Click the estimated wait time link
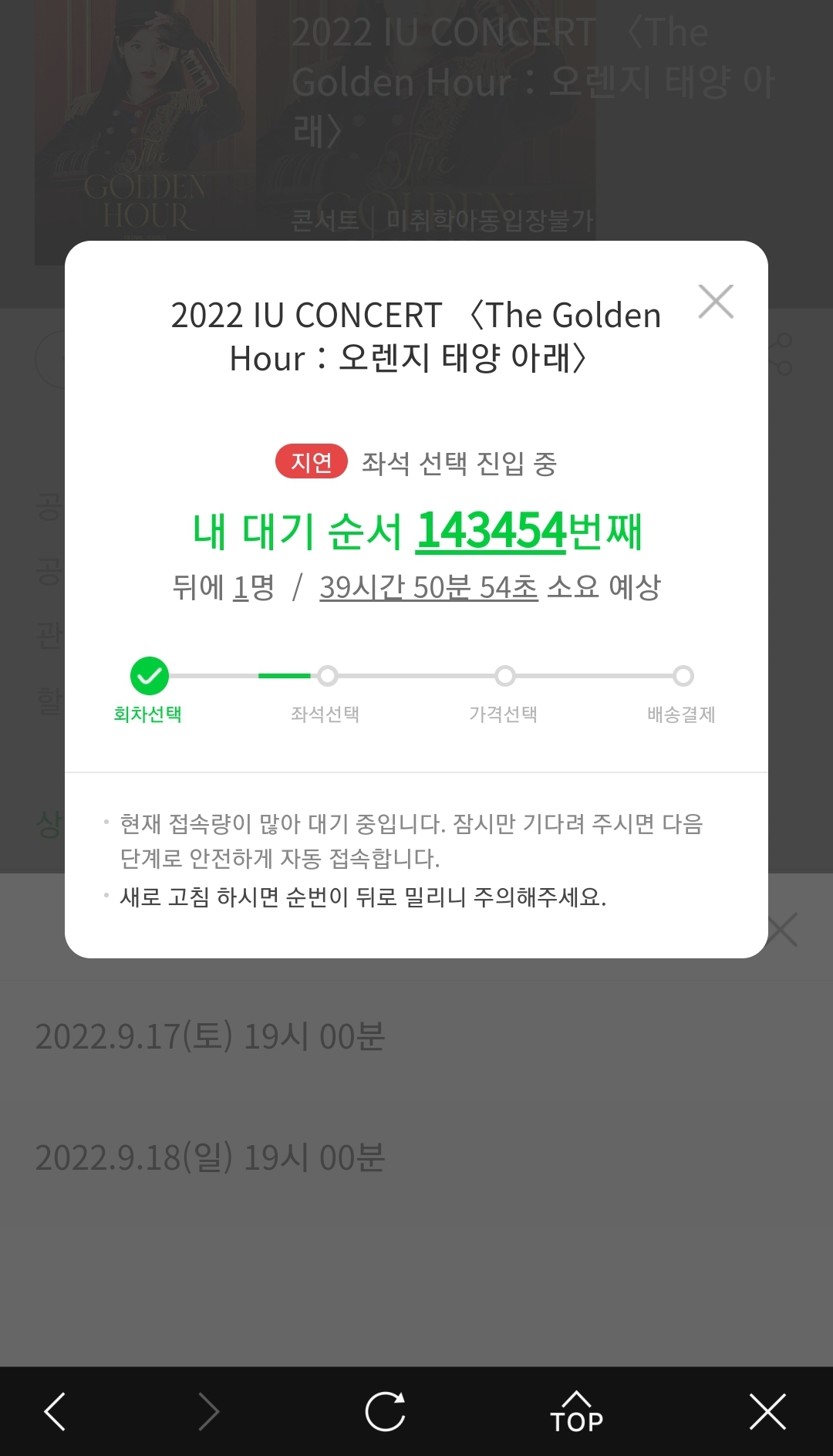 pos(429,587)
